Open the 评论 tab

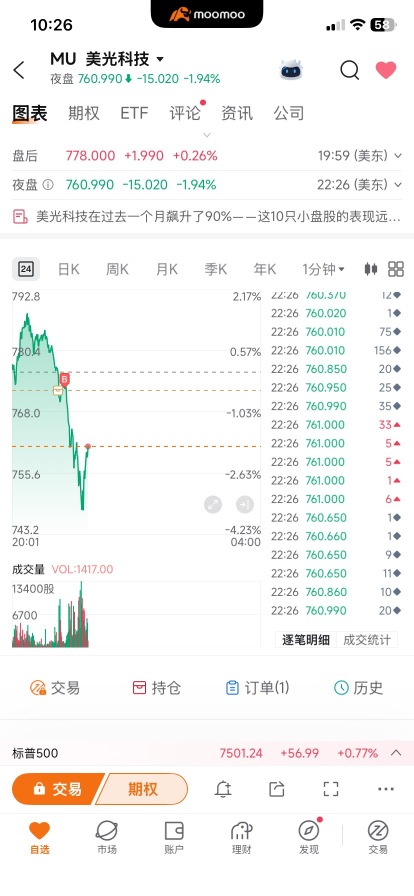point(185,113)
